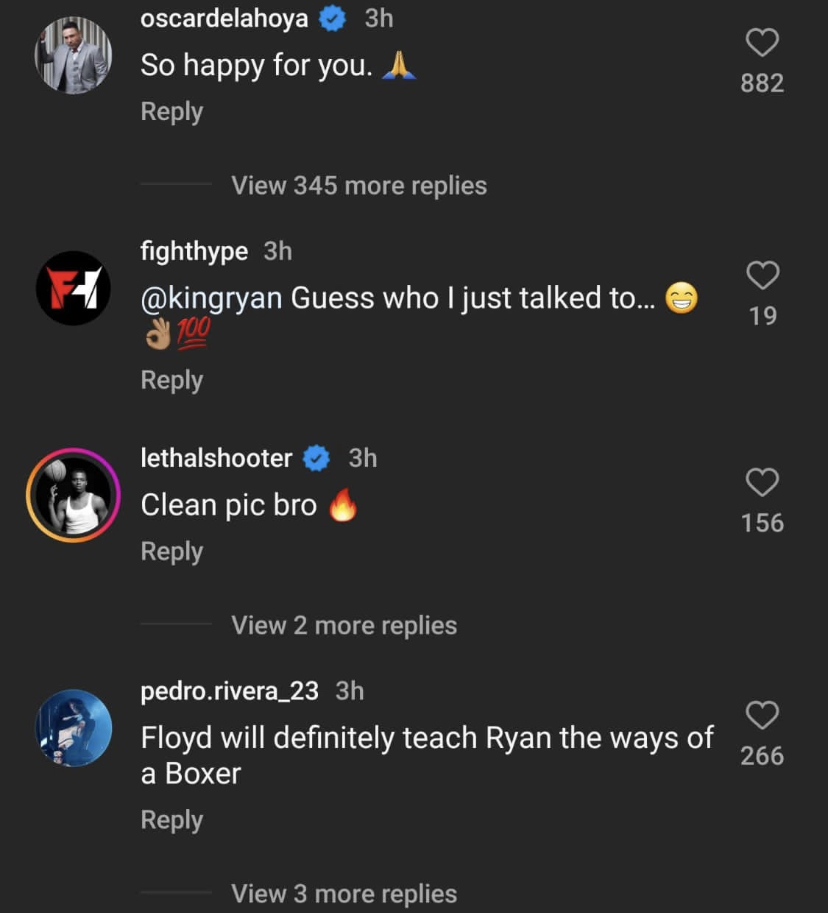Open the pedro.rivera_23 username
Screen dimensions: 828x913
[x=229, y=690]
